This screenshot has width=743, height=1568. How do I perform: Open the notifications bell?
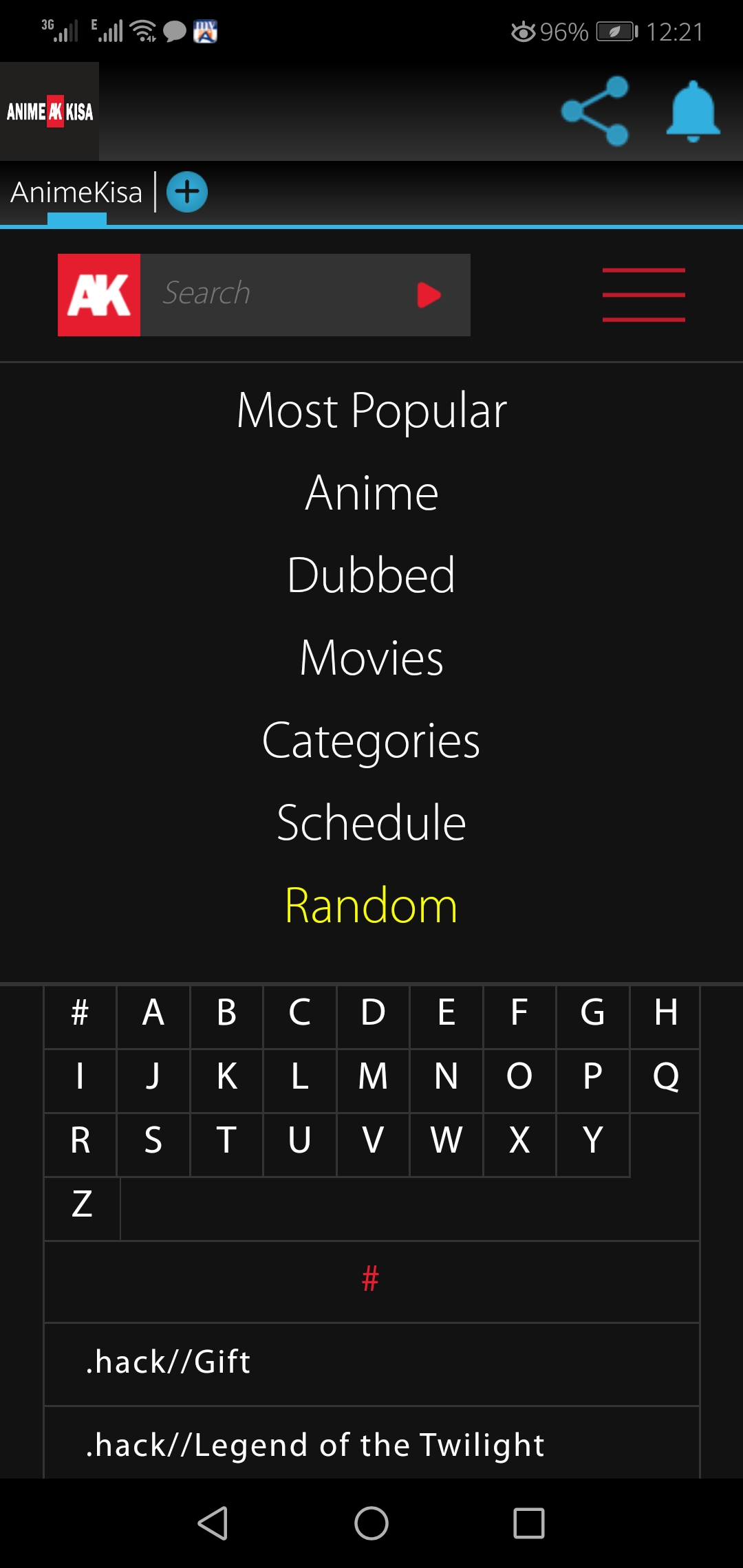tap(693, 111)
